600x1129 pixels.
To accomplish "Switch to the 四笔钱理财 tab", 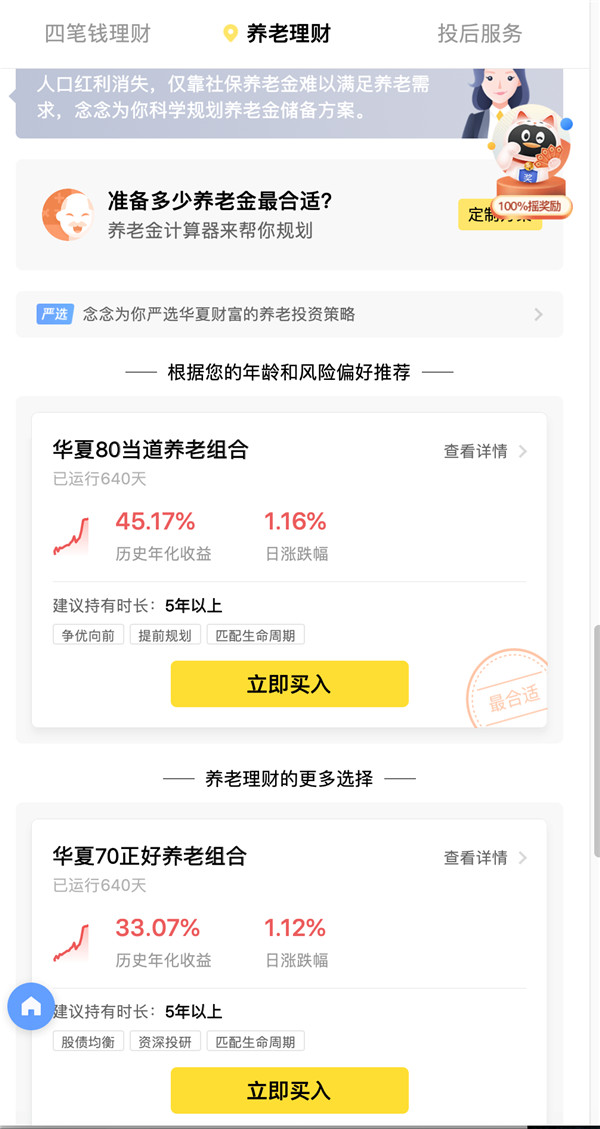I will click(97, 34).
